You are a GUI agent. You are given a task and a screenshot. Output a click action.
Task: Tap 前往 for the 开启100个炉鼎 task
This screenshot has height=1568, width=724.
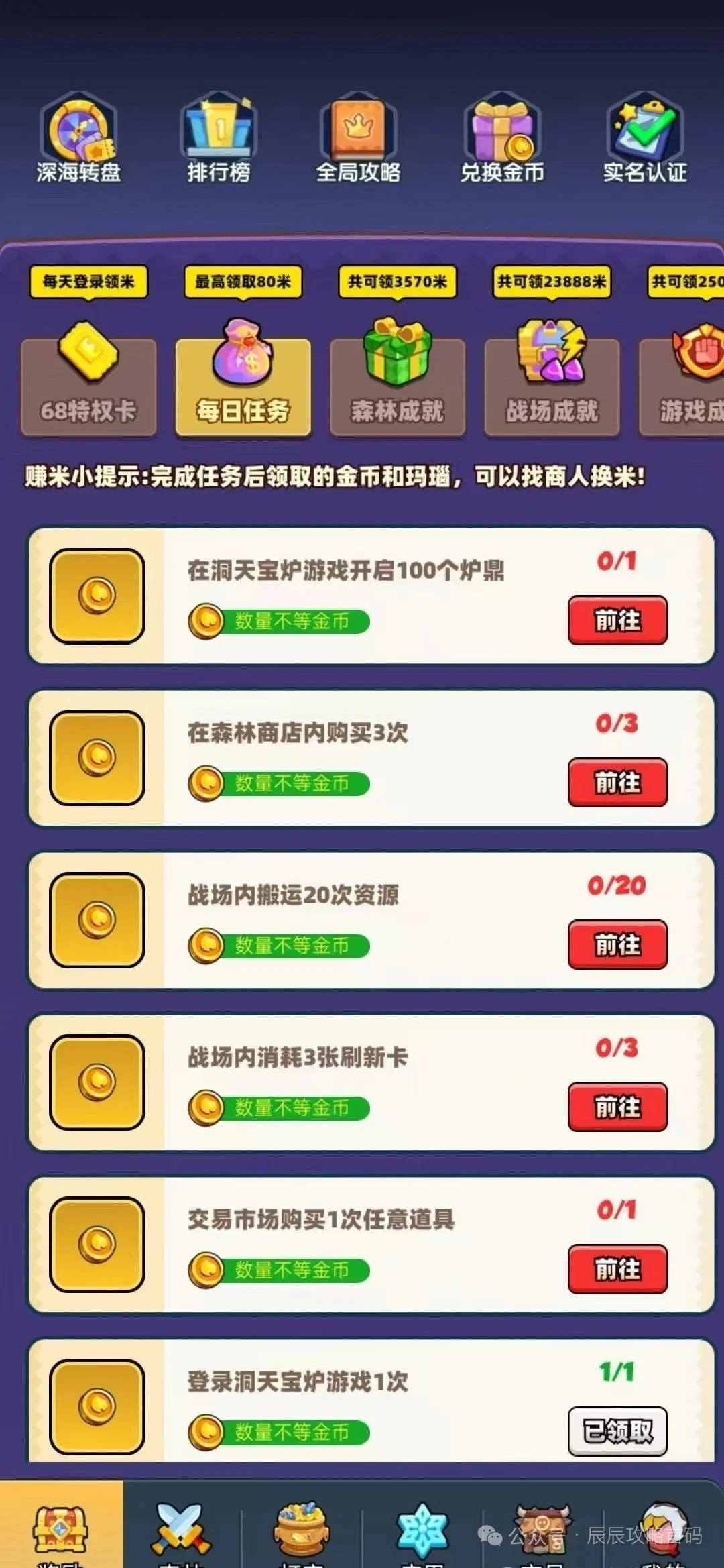617,620
